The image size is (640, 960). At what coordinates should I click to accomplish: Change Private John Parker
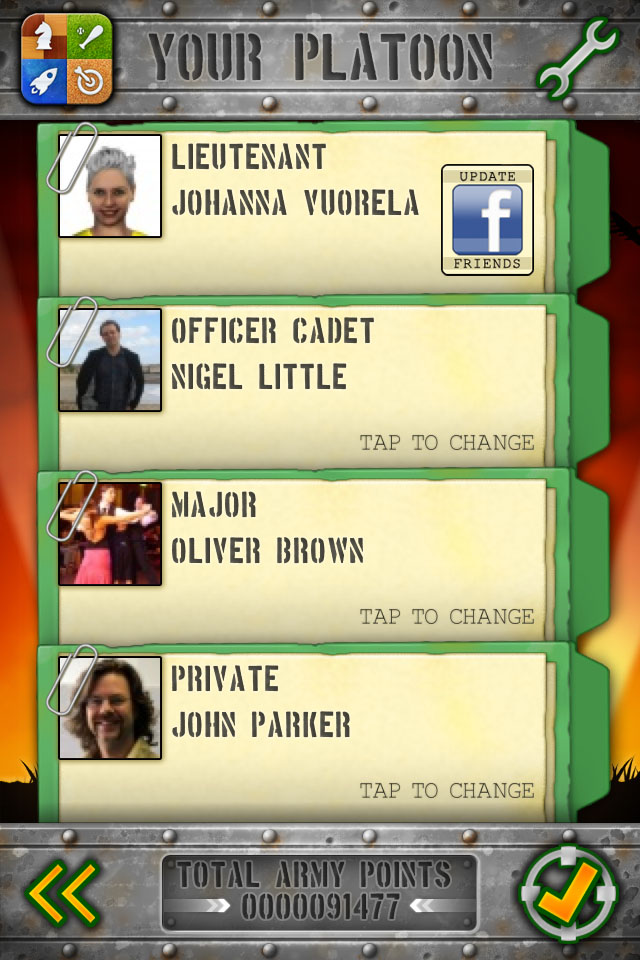tap(446, 790)
